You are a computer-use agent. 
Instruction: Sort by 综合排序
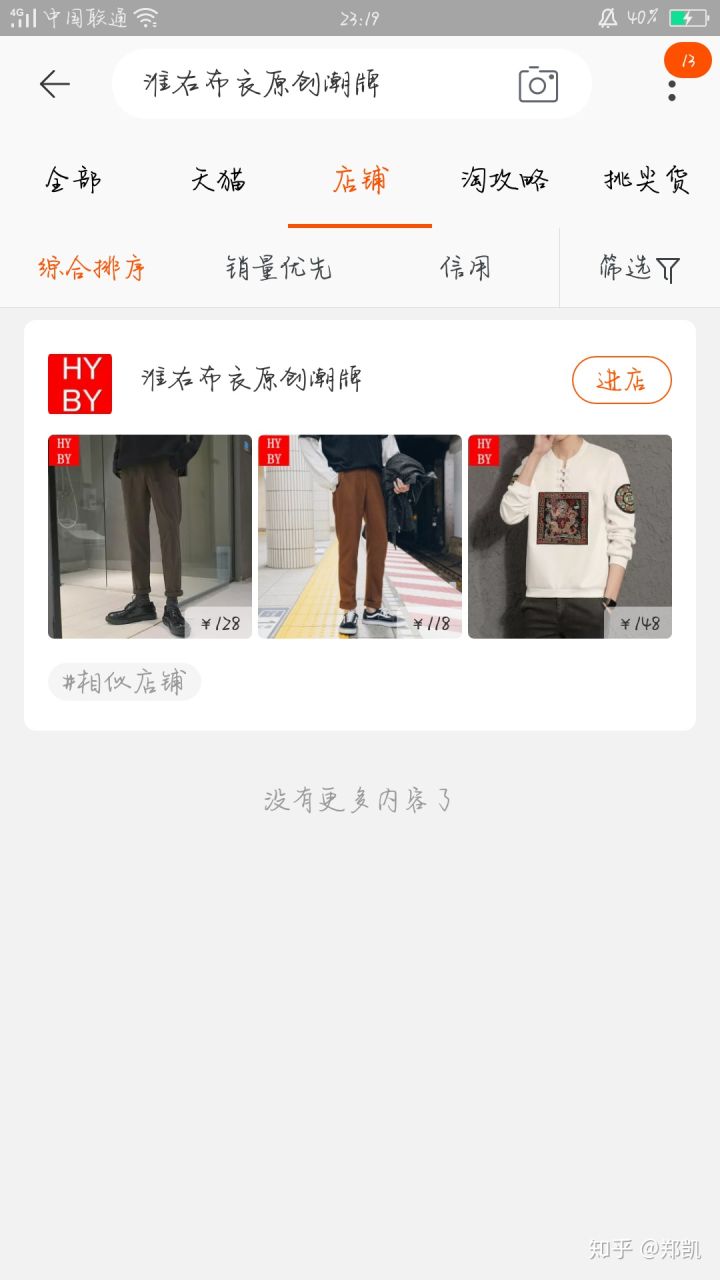[x=92, y=268]
